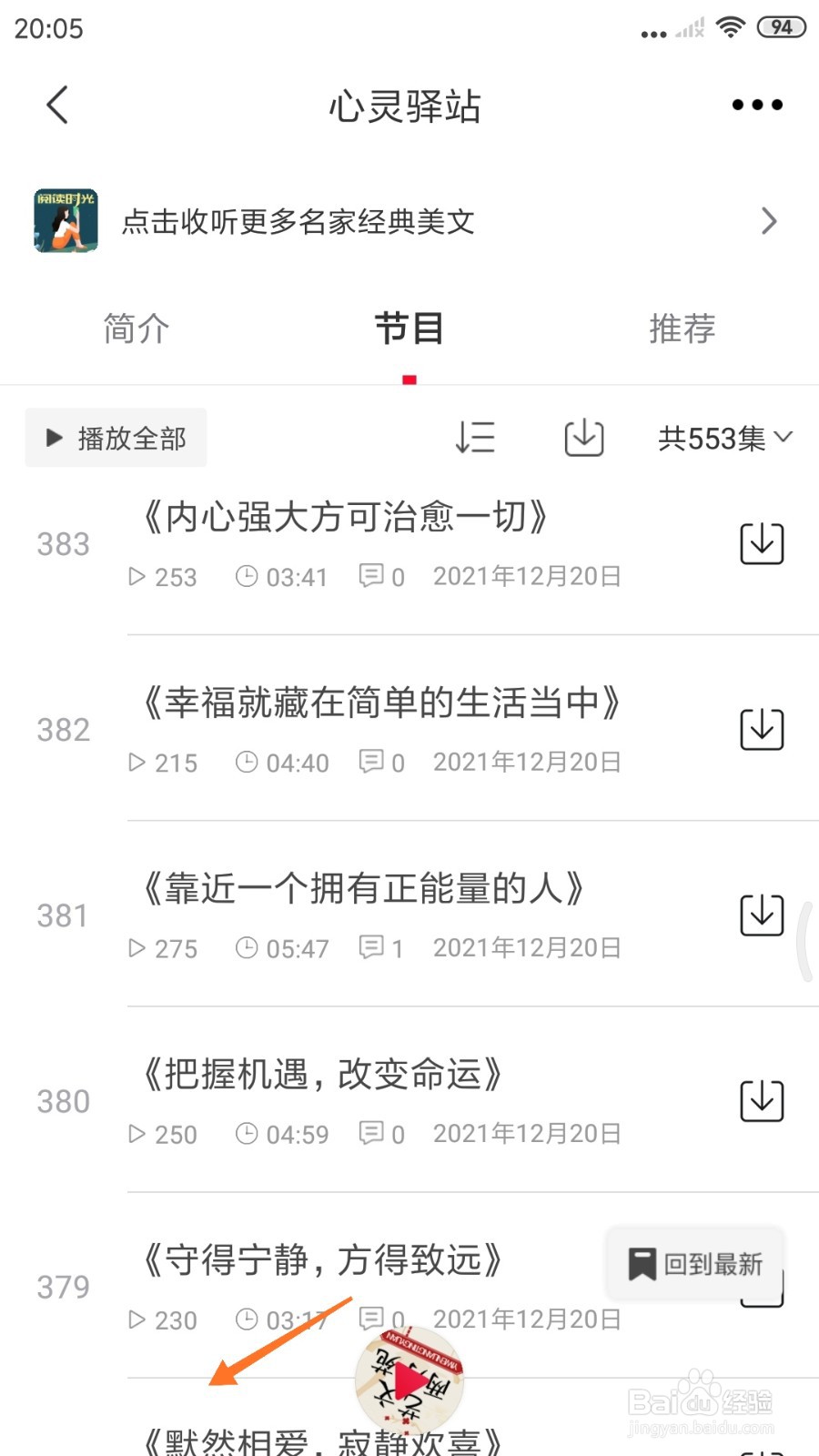Tap the batch download icon near 共553集
This screenshot has width=819, height=1456.
[582, 438]
